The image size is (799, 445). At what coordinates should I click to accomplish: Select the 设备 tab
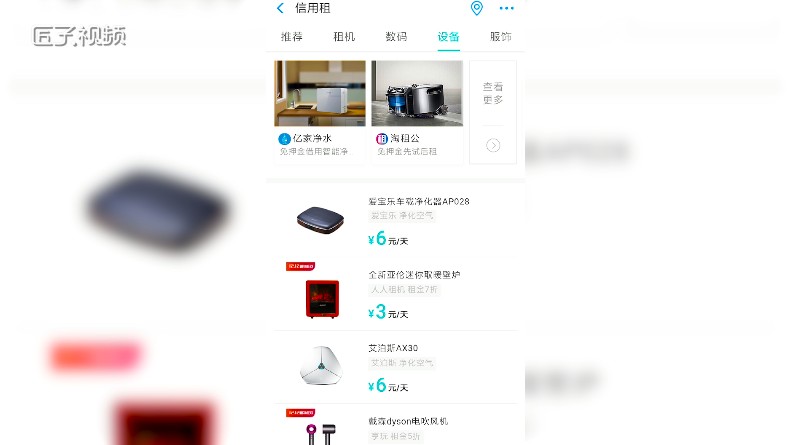(448, 37)
